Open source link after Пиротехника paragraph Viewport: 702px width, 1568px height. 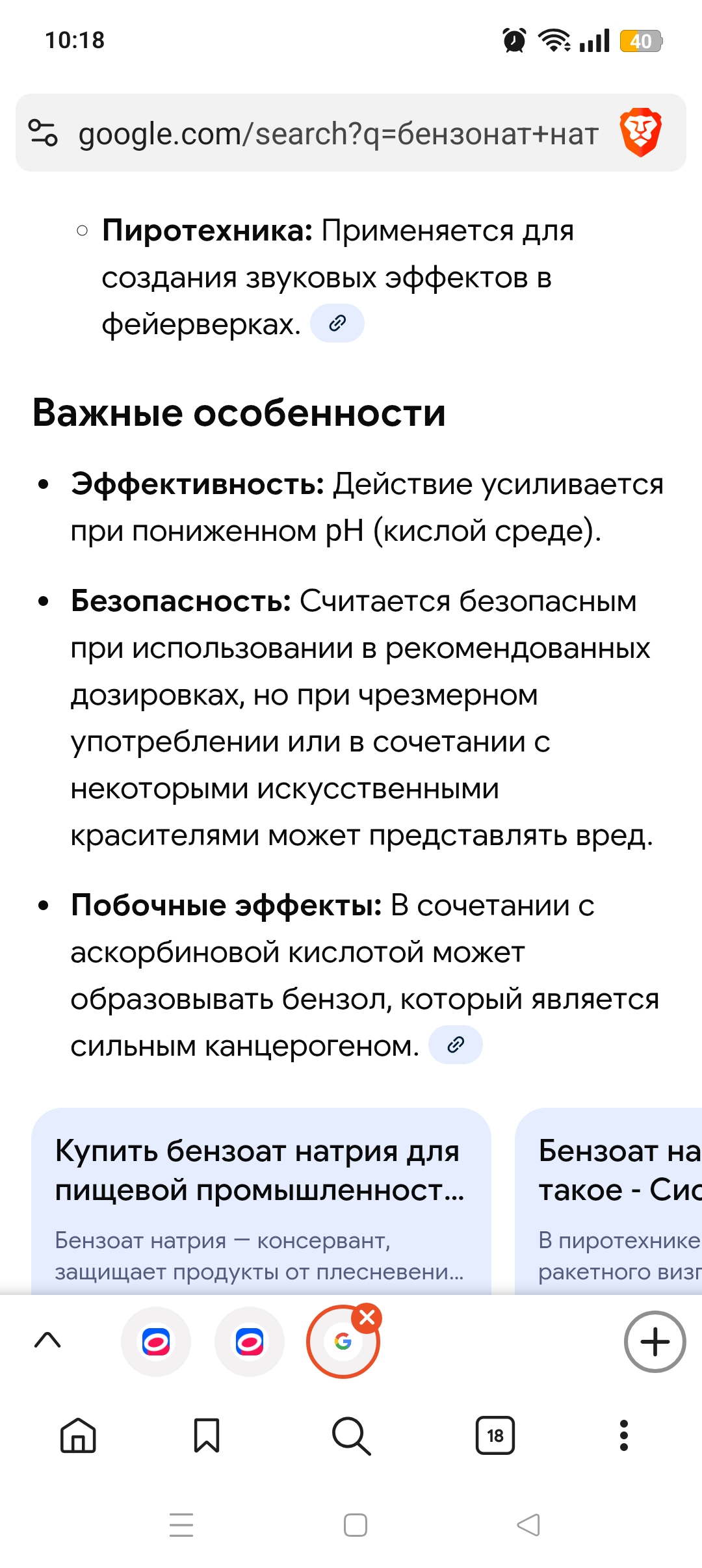[337, 323]
